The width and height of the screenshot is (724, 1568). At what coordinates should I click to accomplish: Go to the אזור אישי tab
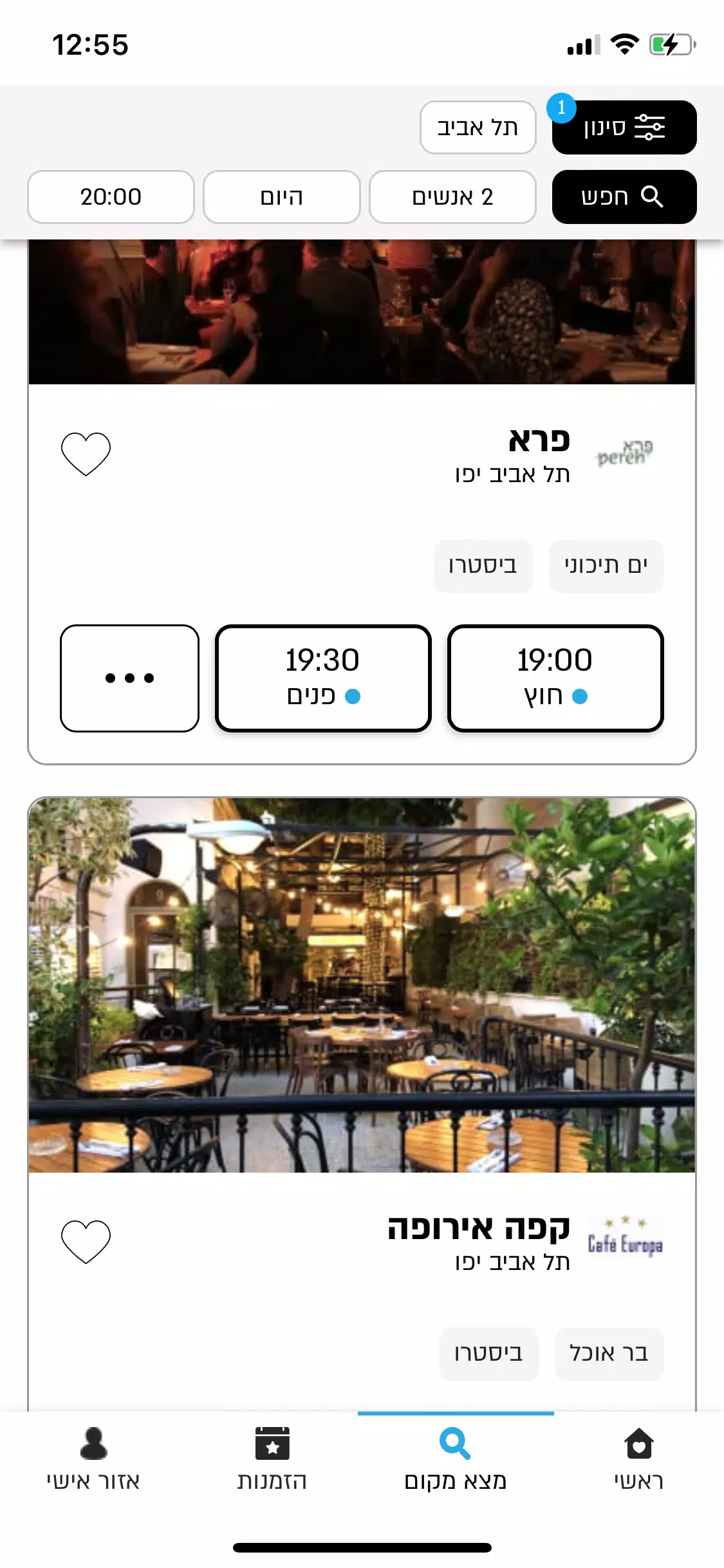[93, 1459]
